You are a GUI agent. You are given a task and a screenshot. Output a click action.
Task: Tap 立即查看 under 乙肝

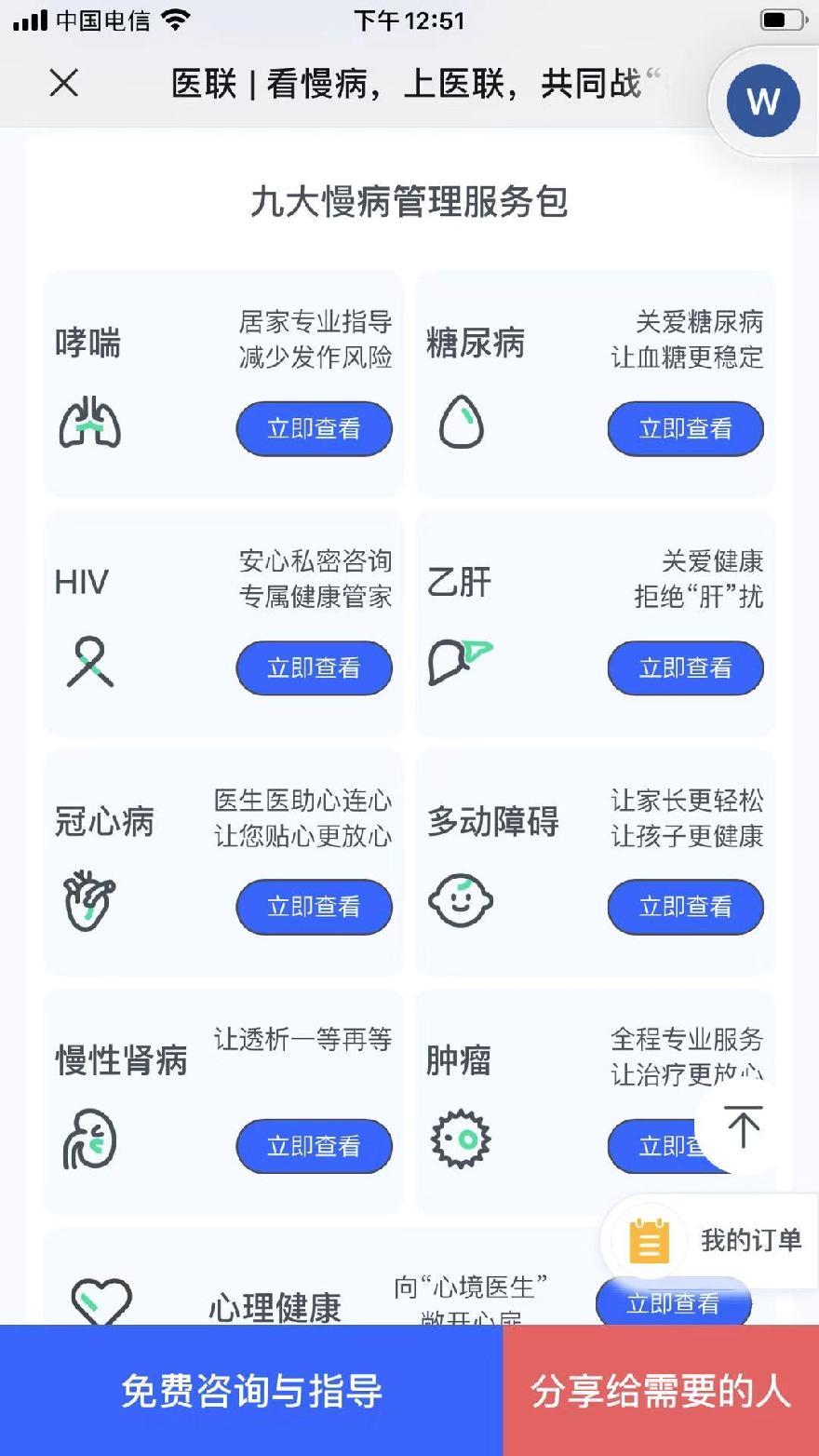[x=686, y=667]
